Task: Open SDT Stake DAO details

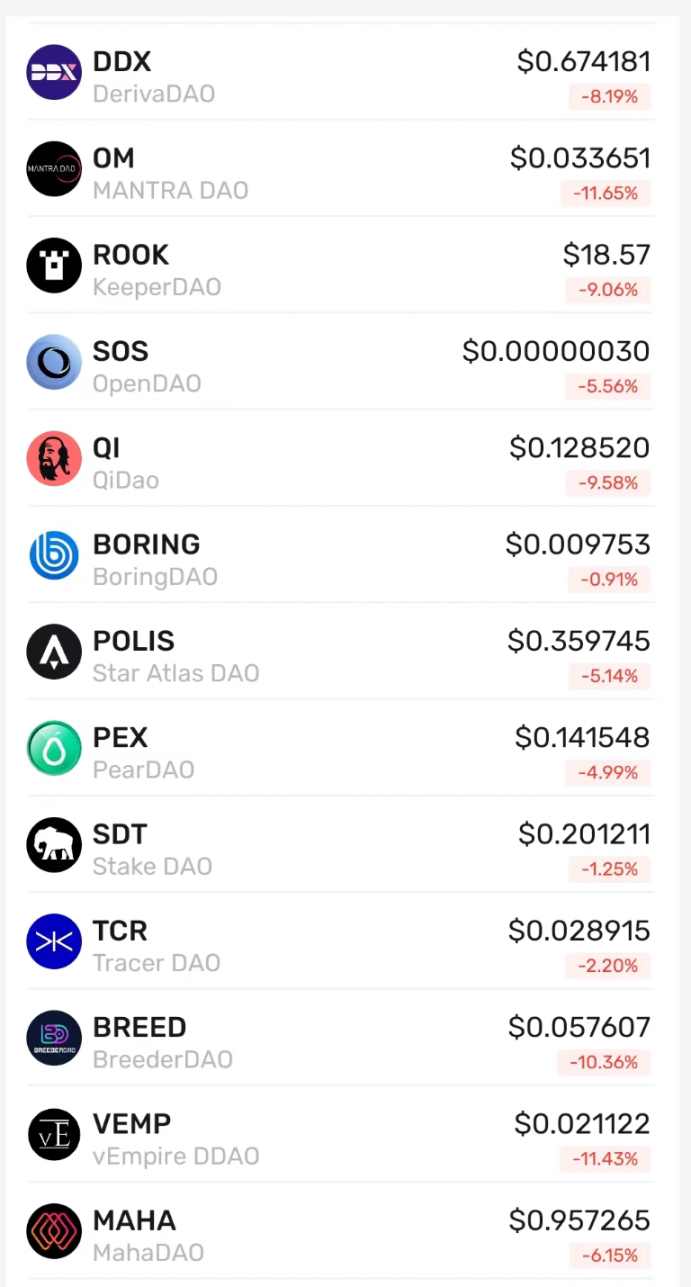Action: (340, 849)
